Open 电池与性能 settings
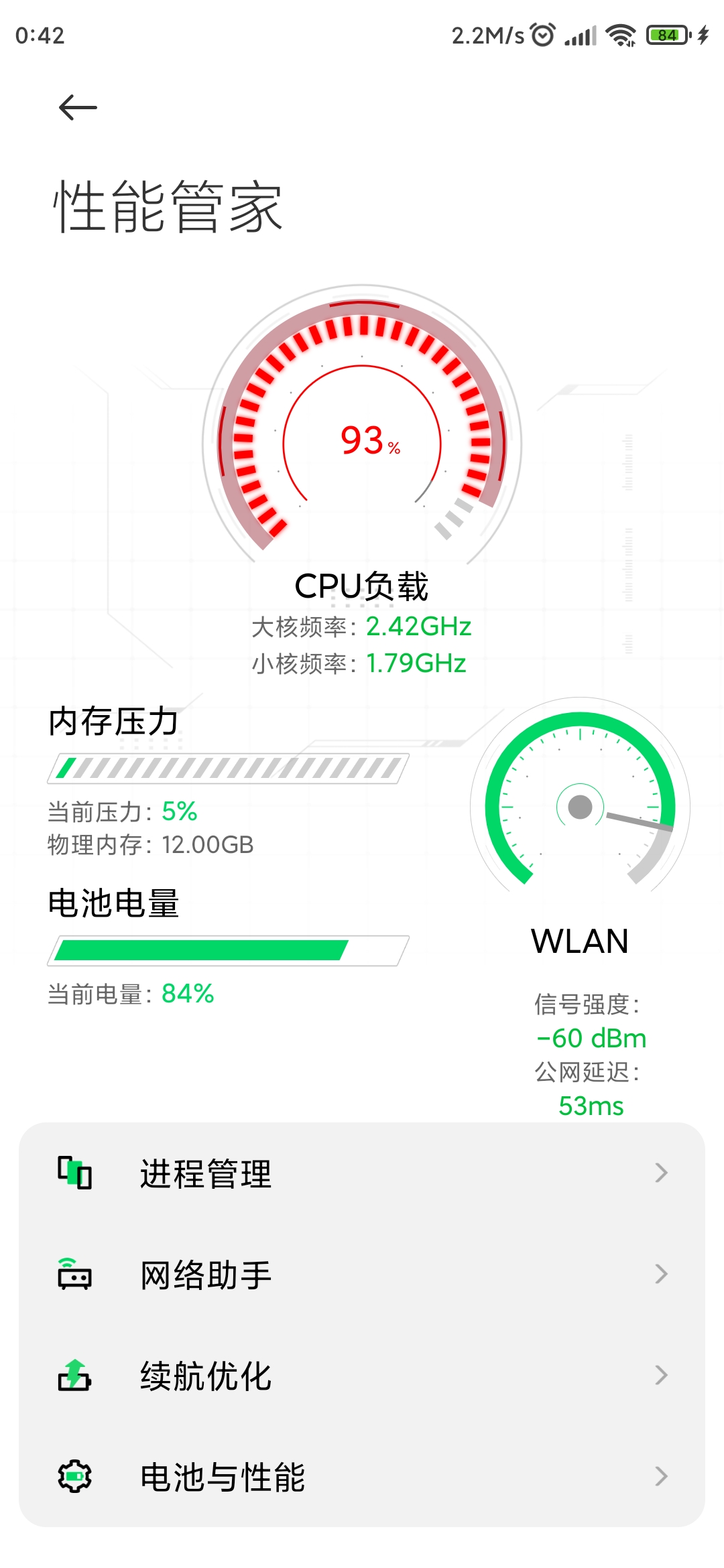 (x=362, y=1477)
